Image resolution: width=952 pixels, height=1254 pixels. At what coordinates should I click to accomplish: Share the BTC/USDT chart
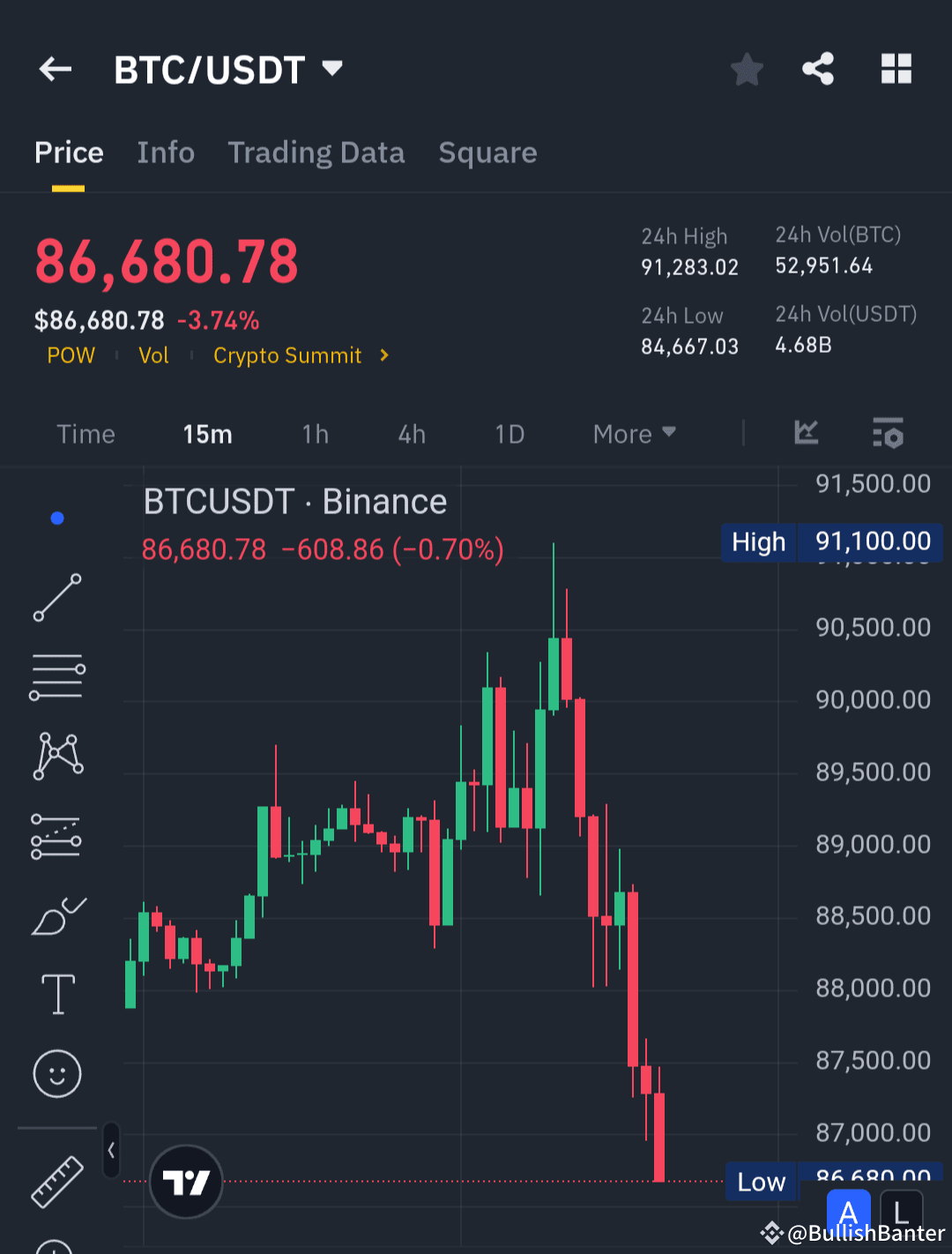[x=817, y=68]
